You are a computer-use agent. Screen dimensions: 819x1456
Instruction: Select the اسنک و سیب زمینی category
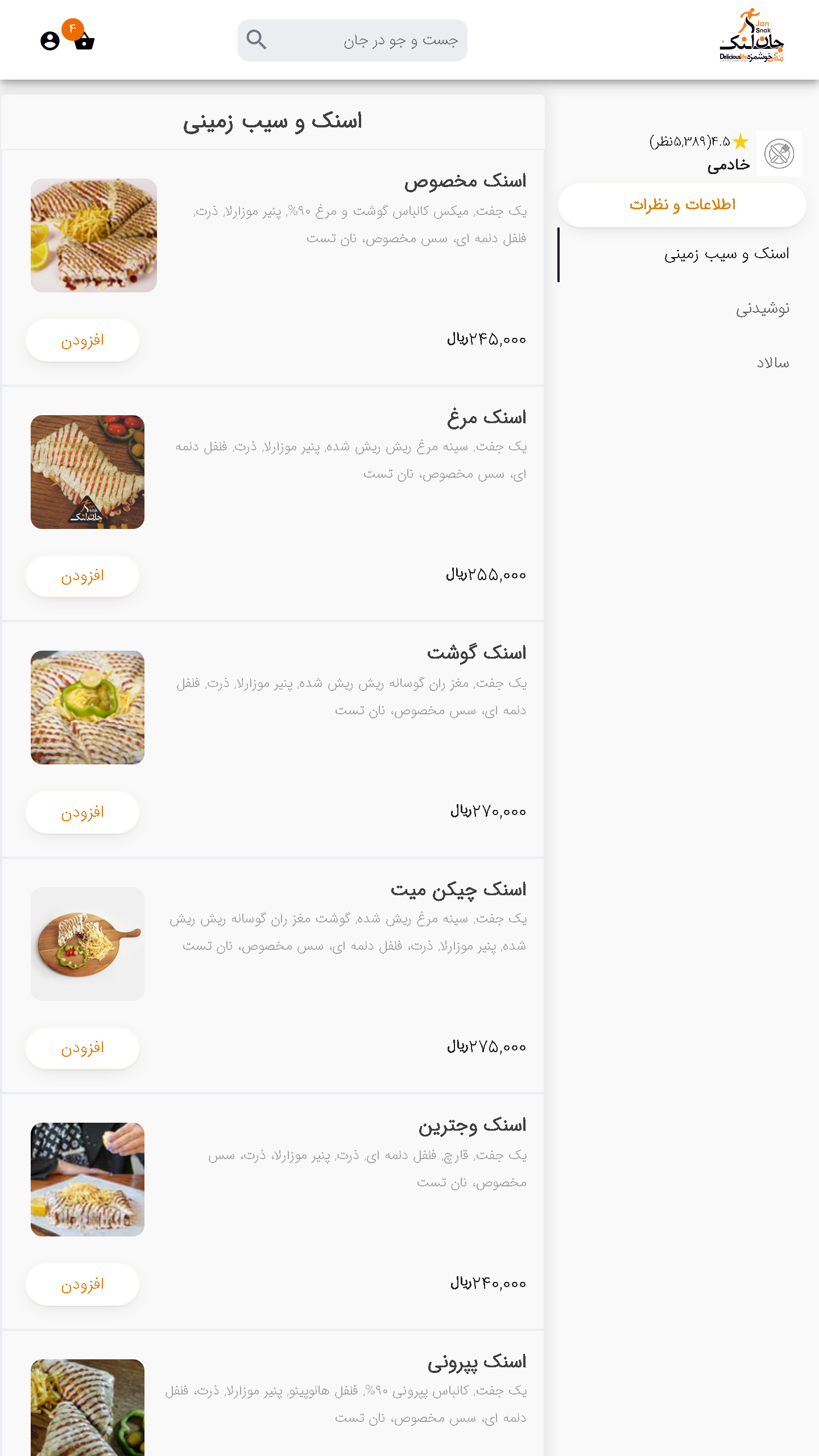point(726,254)
